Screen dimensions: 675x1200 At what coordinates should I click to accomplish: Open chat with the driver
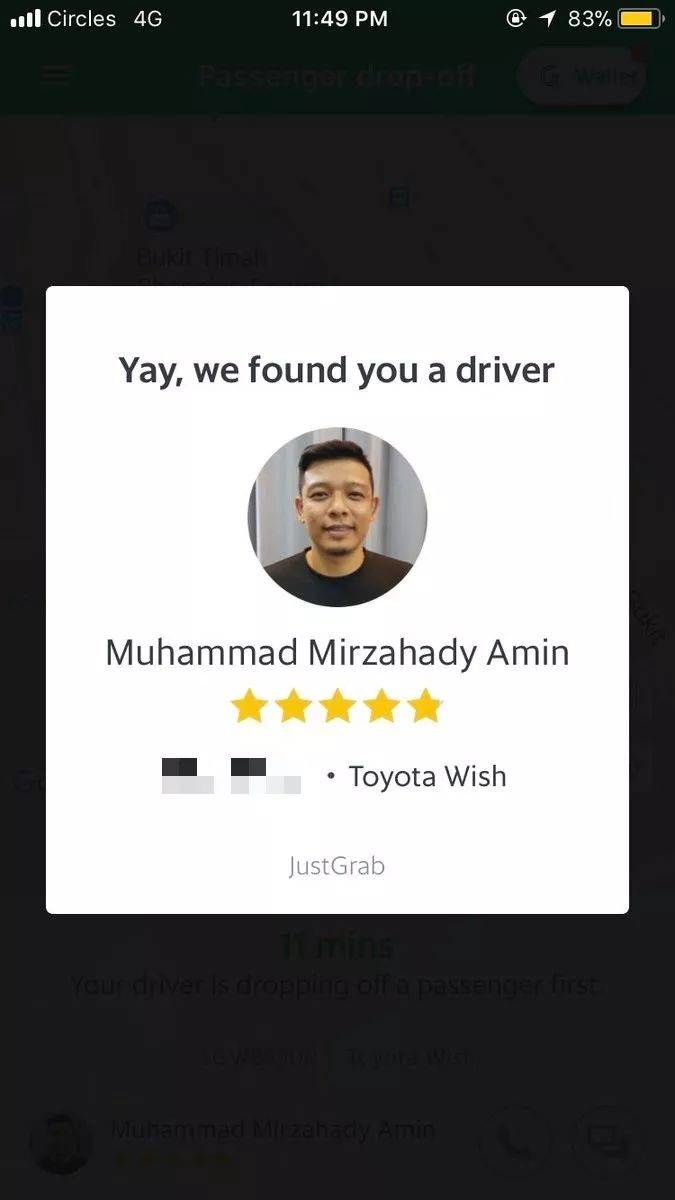(x=606, y=1138)
